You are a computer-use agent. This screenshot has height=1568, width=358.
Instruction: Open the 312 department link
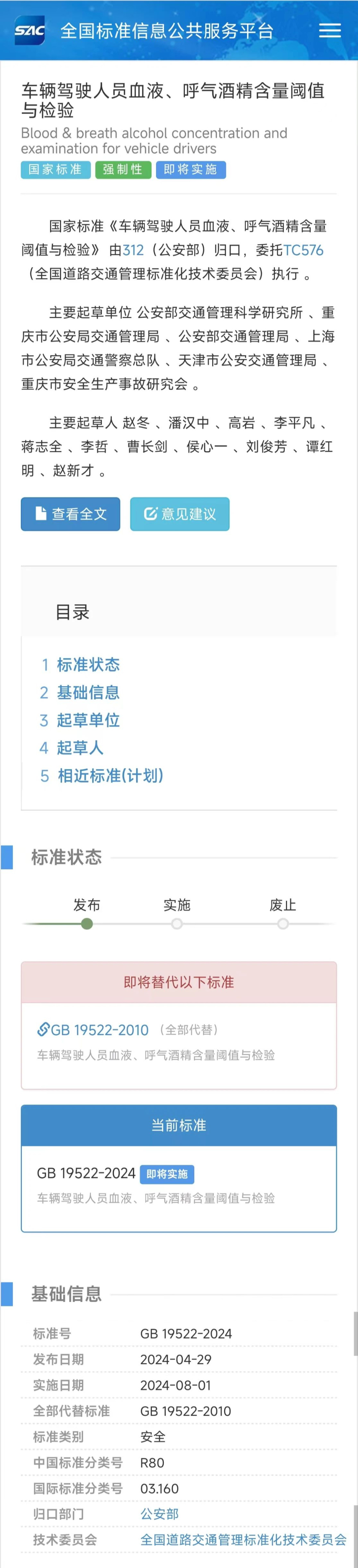coord(133,250)
